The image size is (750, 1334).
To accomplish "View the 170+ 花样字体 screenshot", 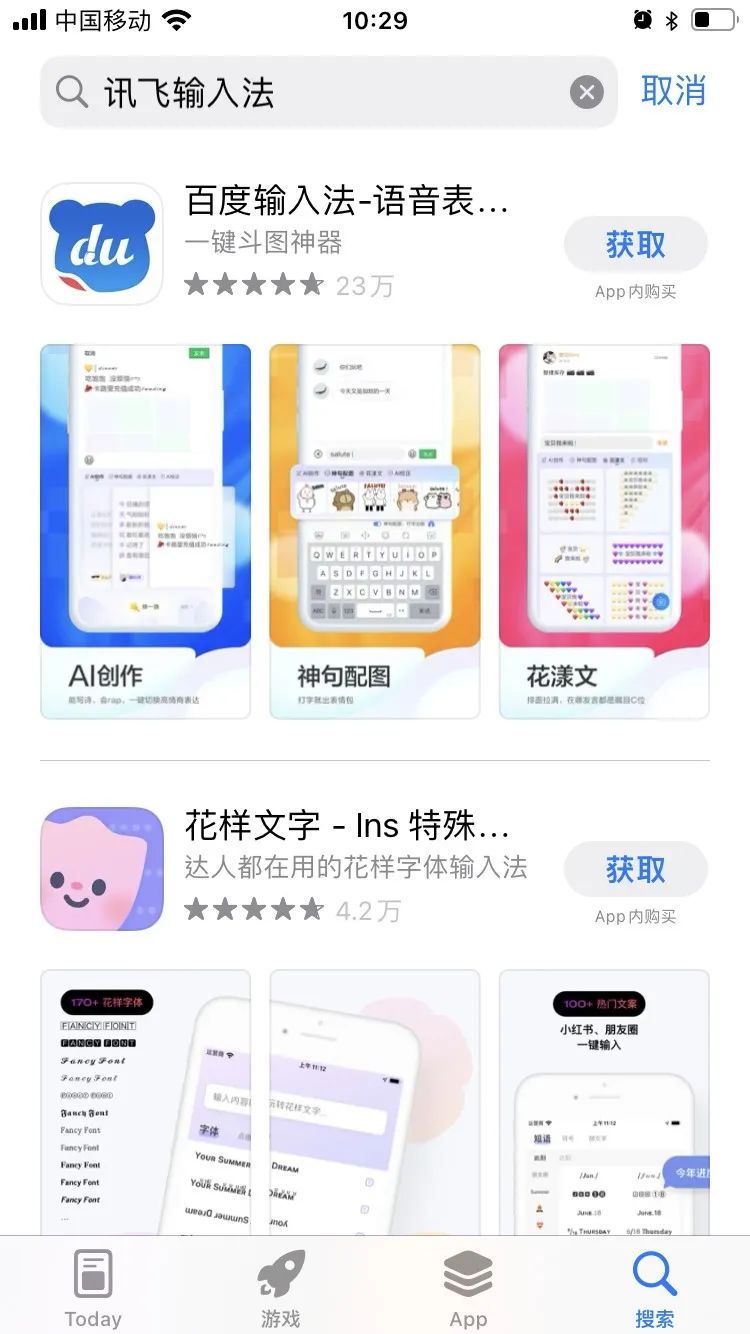I will point(145,1100).
